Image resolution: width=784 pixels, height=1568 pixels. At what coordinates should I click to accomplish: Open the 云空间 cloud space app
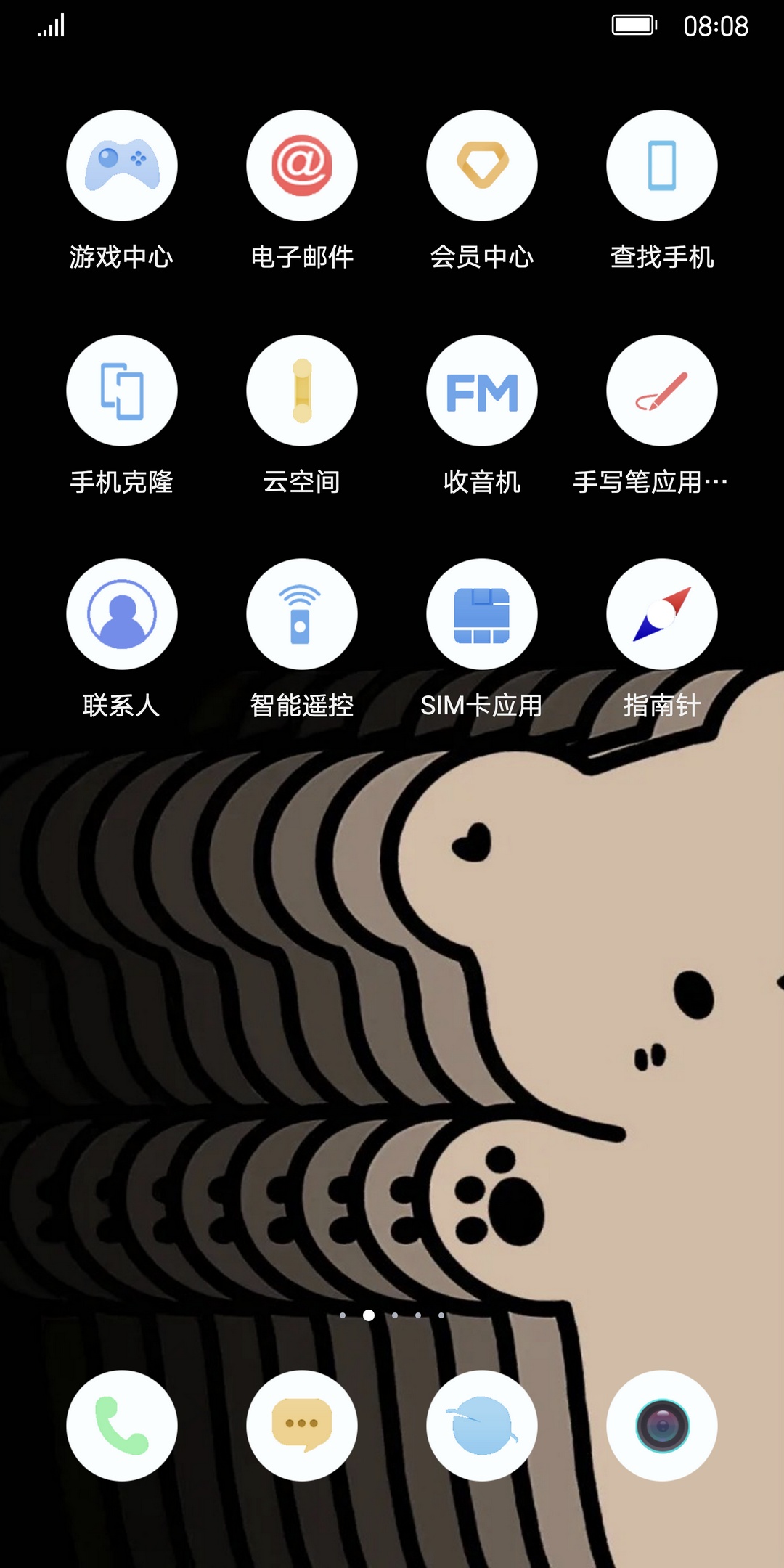[301, 391]
